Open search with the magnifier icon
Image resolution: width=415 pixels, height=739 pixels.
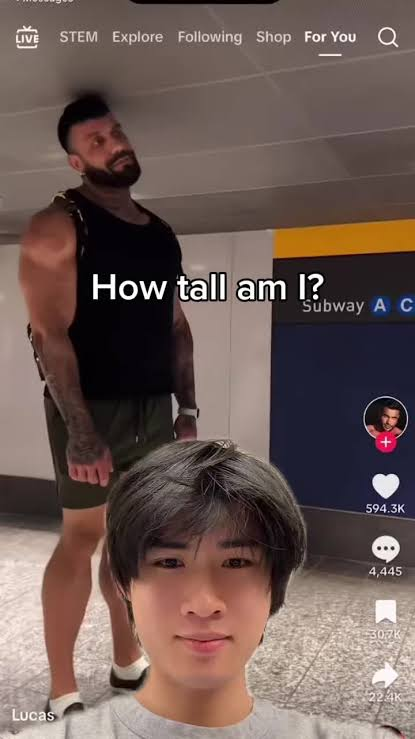[388, 37]
